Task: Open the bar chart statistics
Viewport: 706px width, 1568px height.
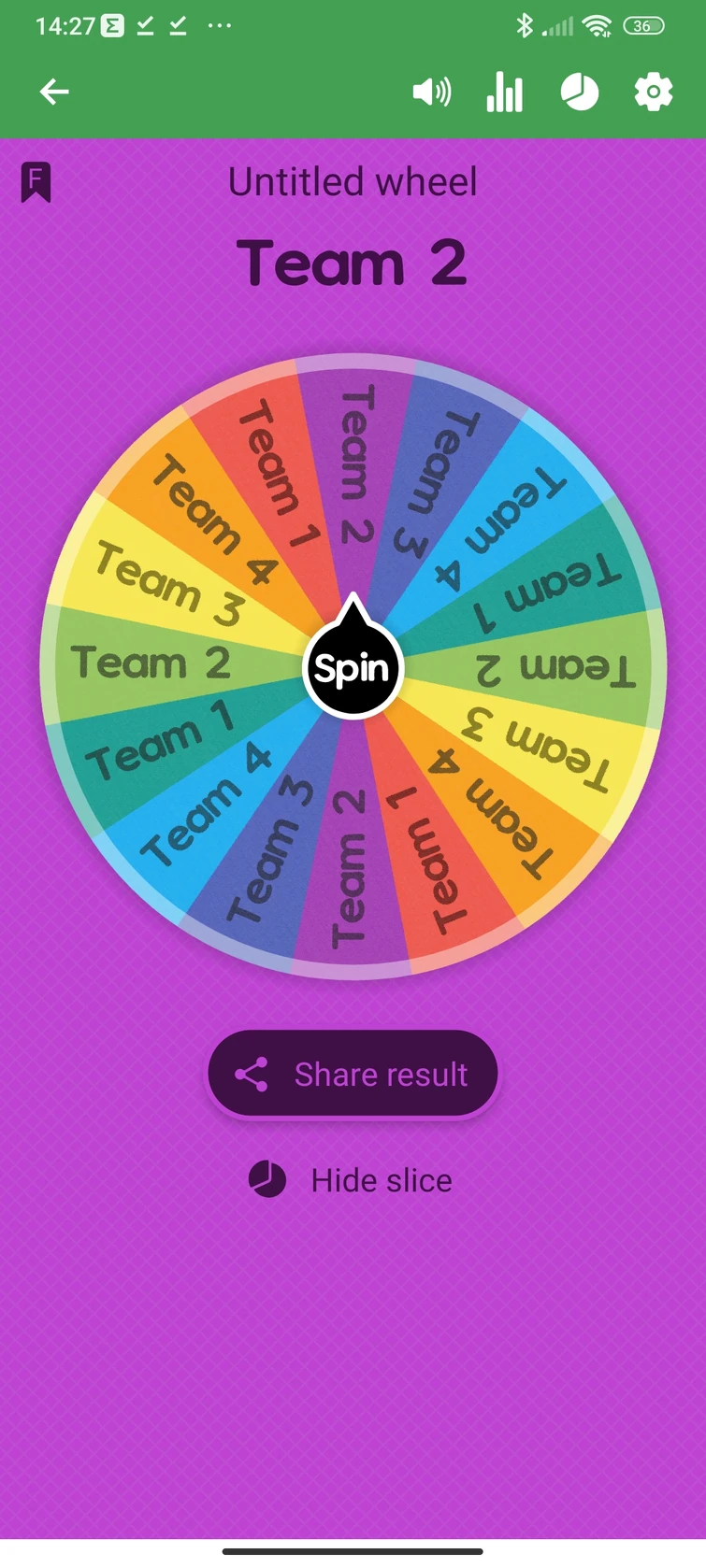Action: 505,92
